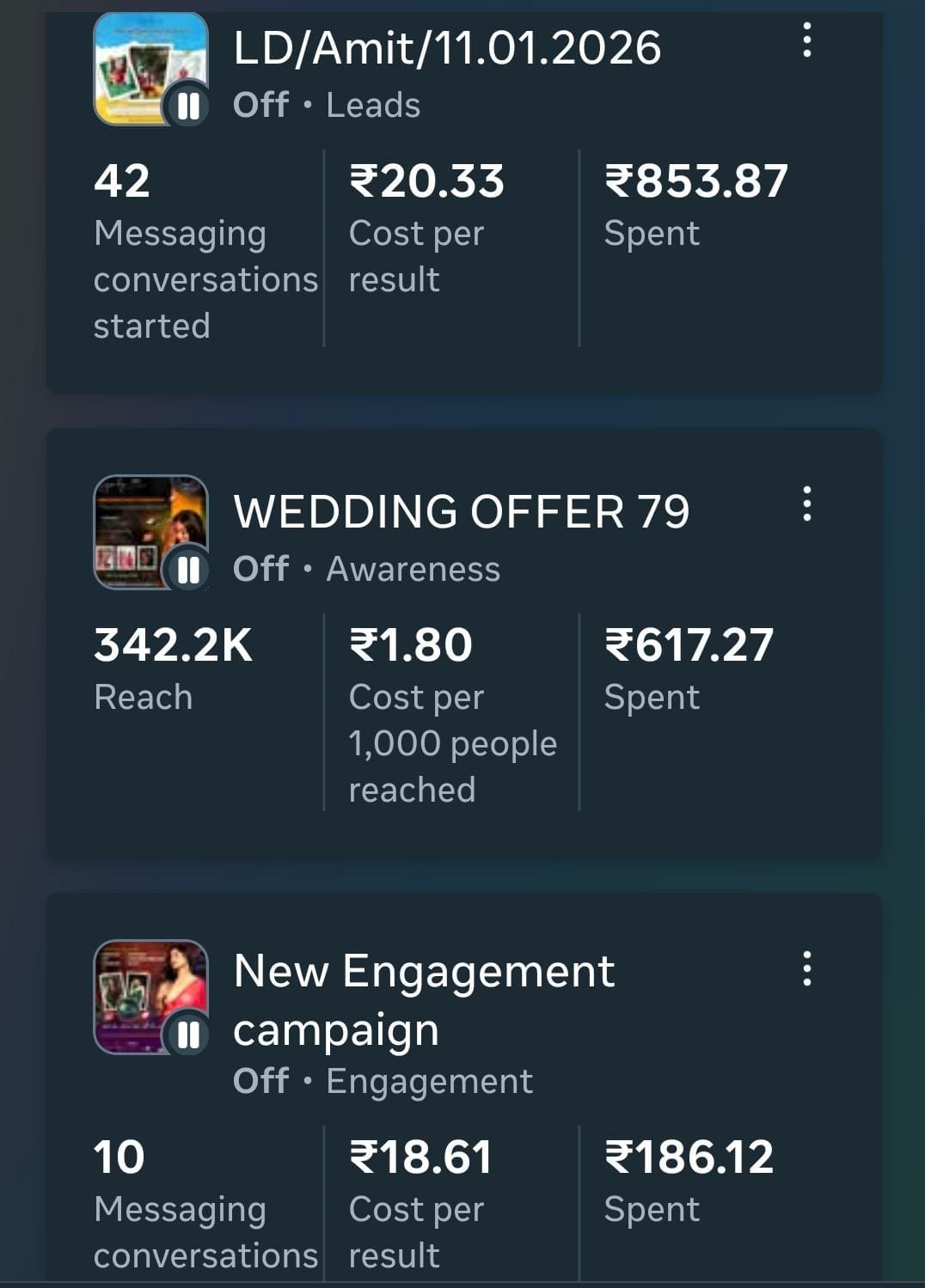This screenshot has width=925, height=1288.
Task: Open overflow menu for LD/Amit/11.01.2026 campaign
Action: [806, 40]
